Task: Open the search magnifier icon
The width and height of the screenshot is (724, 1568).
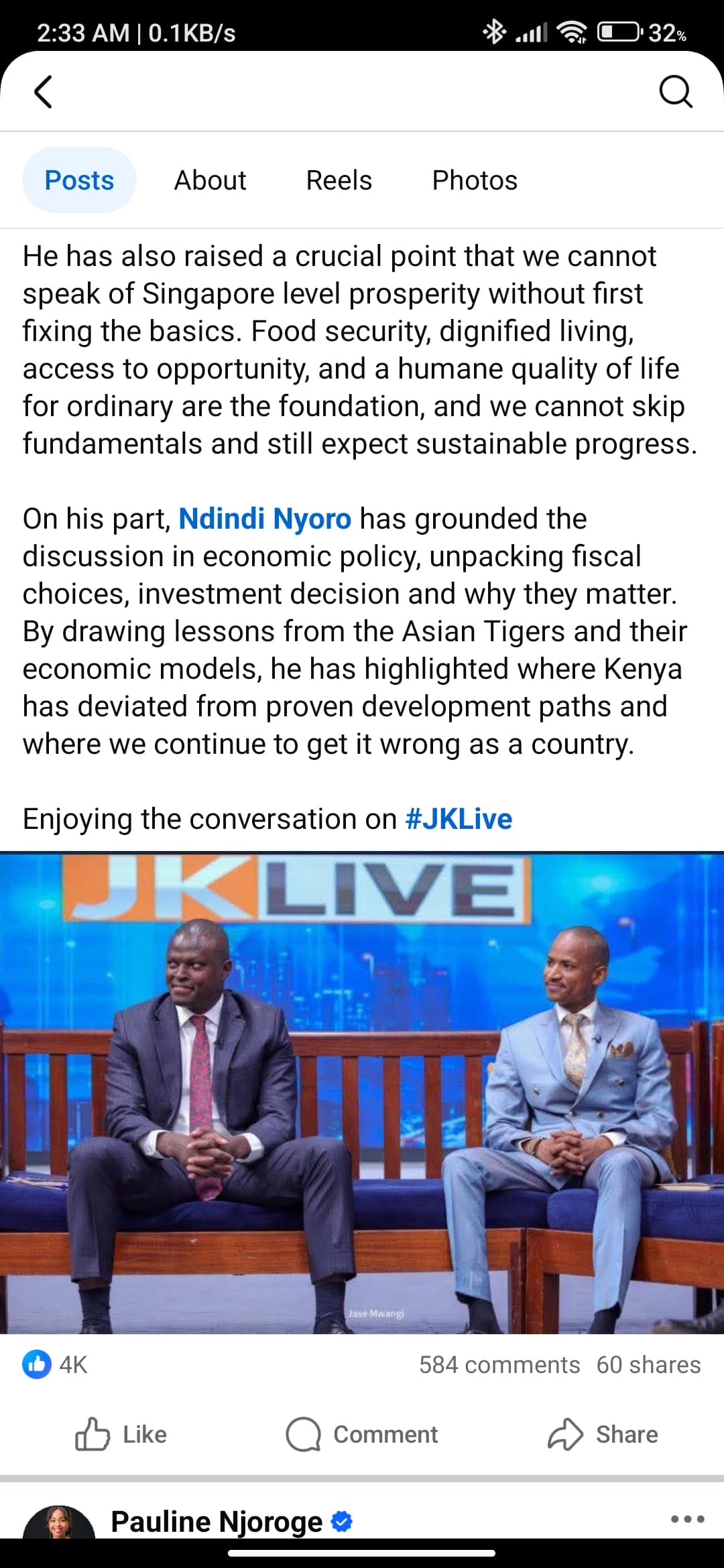Action: click(x=675, y=92)
